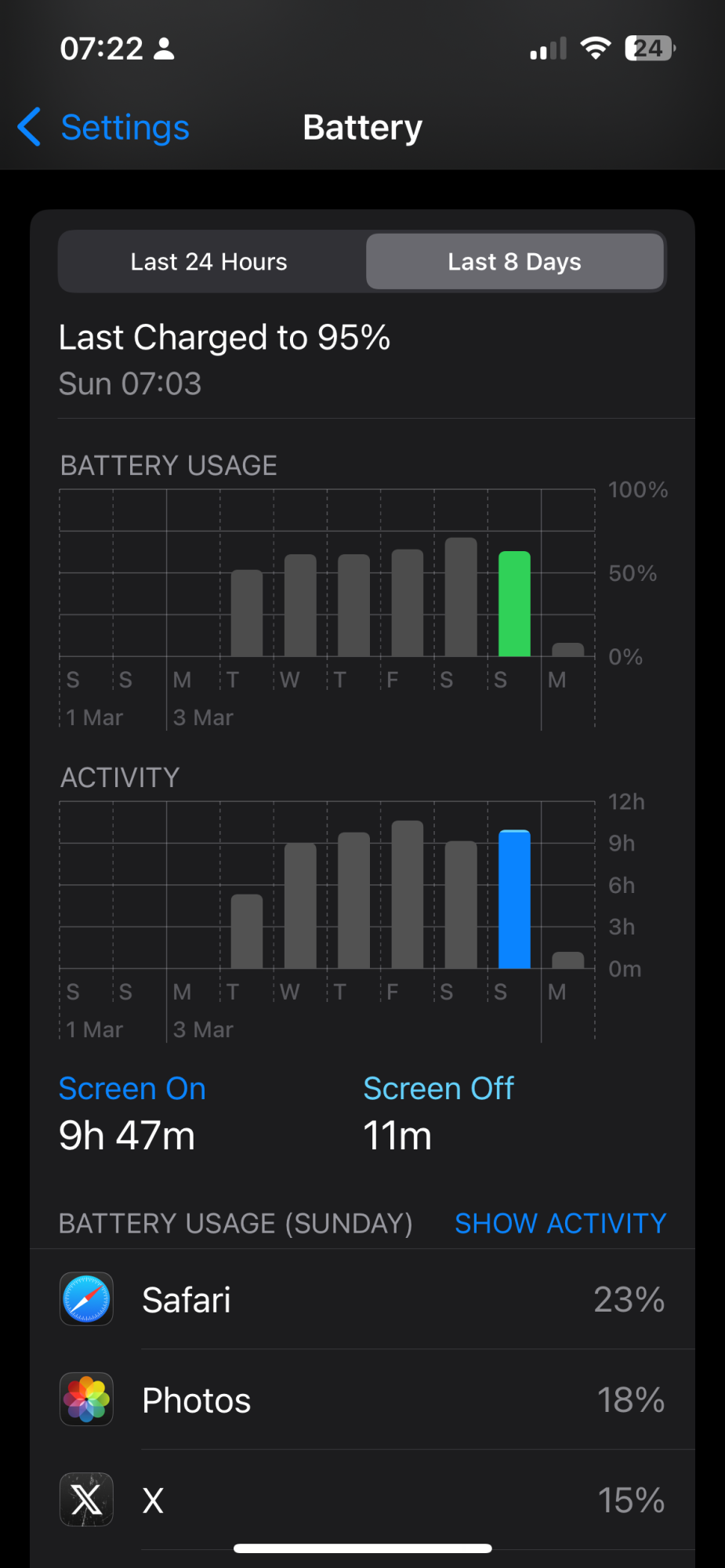725x1568 pixels.
Task: Switch to Last 24 Hours view
Action: point(209,262)
